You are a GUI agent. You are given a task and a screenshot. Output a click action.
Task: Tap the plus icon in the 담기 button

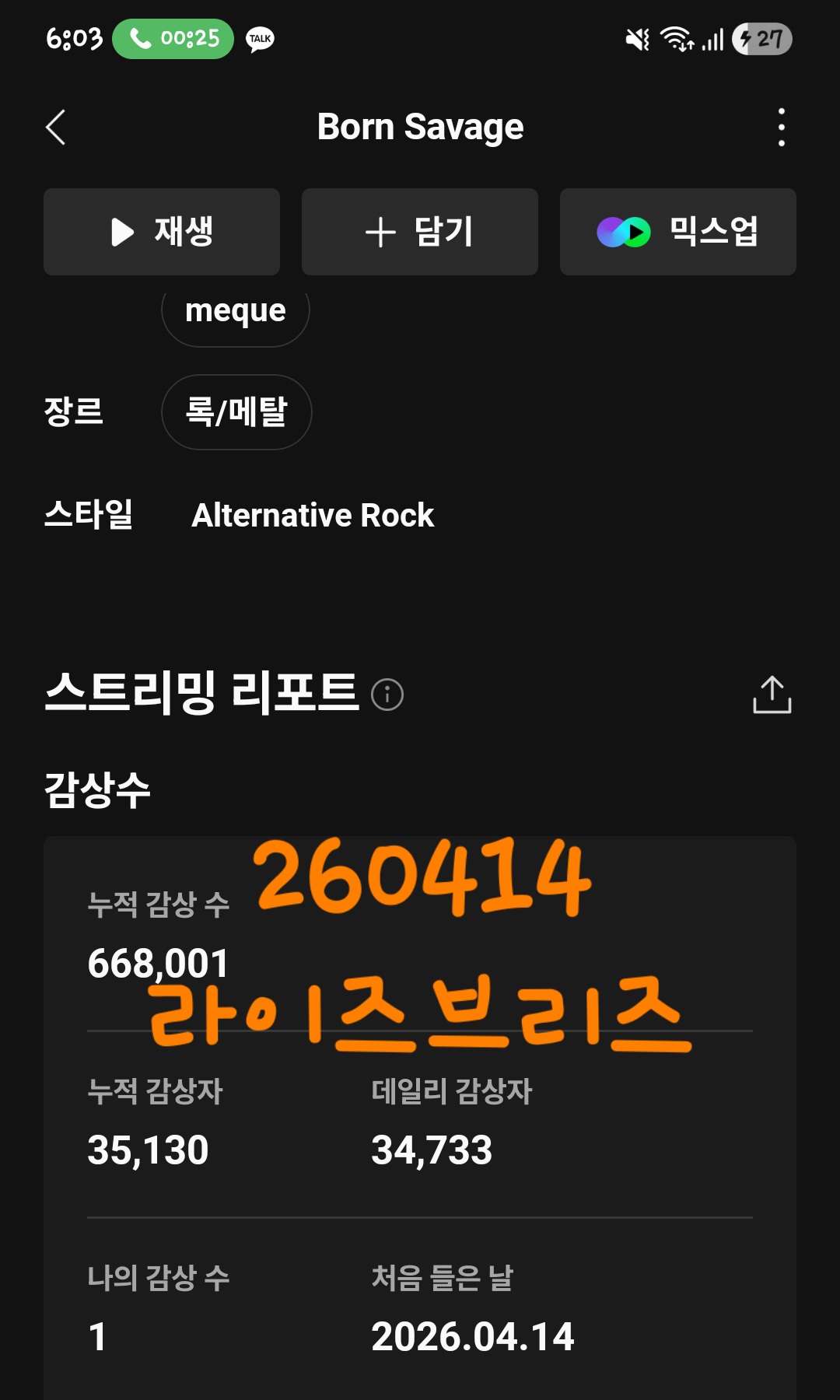(379, 231)
